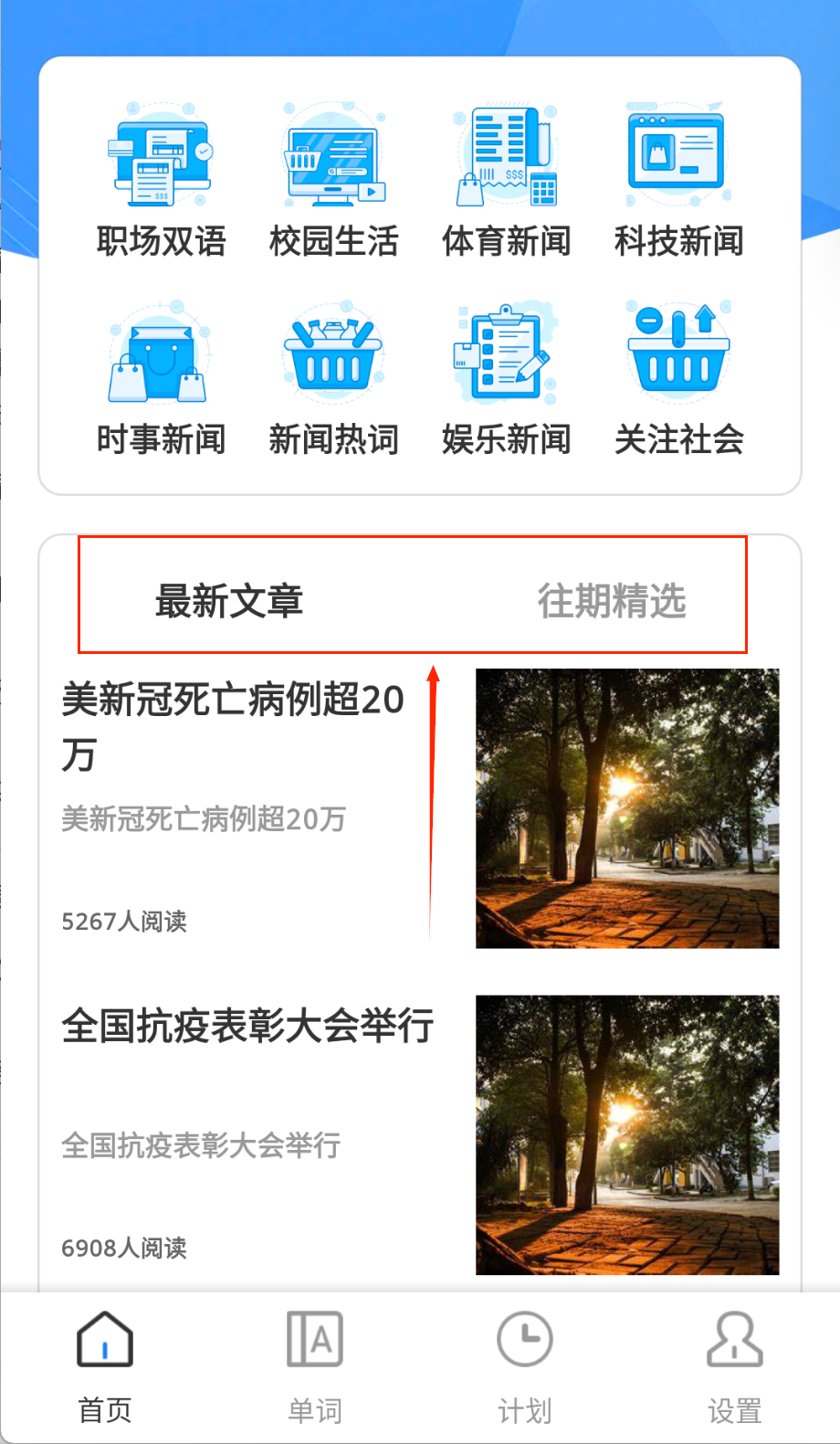
Task: Open article 全国抗疫表彰大会举行
Action: [x=247, y=1027]
